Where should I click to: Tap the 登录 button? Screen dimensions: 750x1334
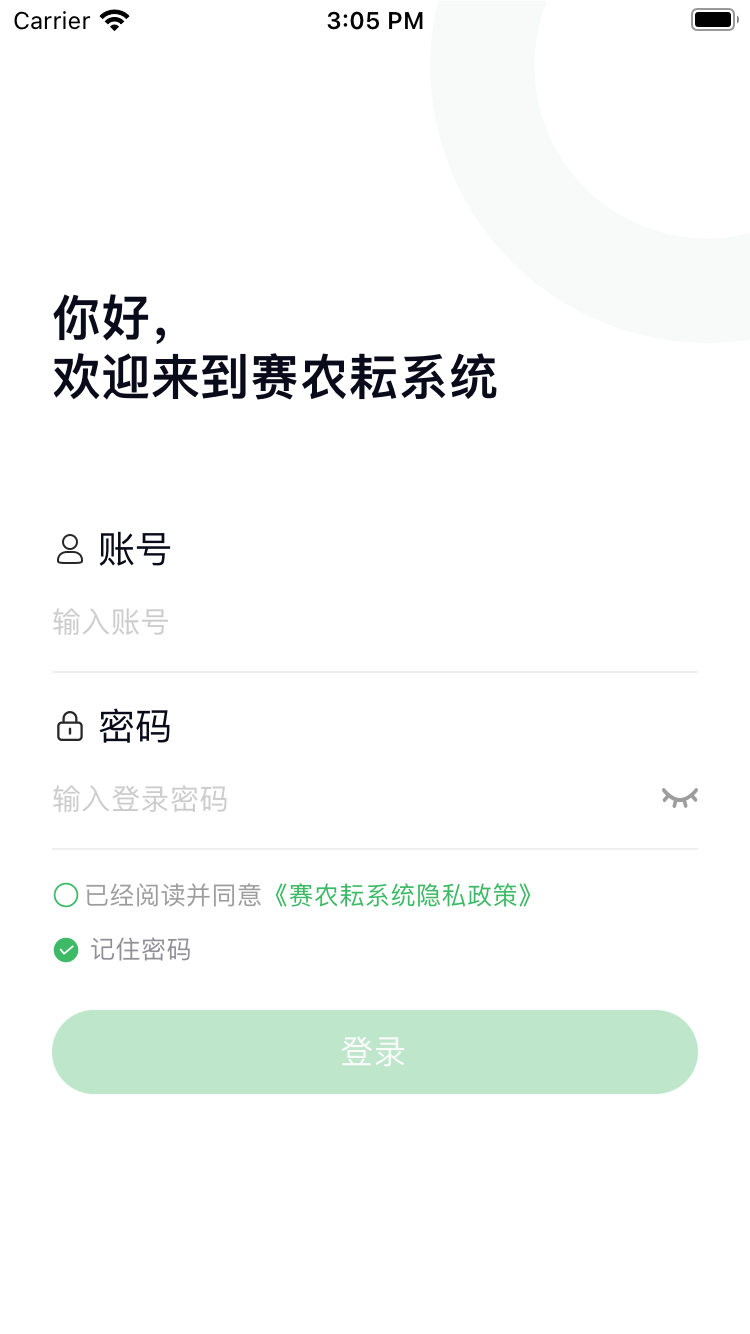point(375,1052)
